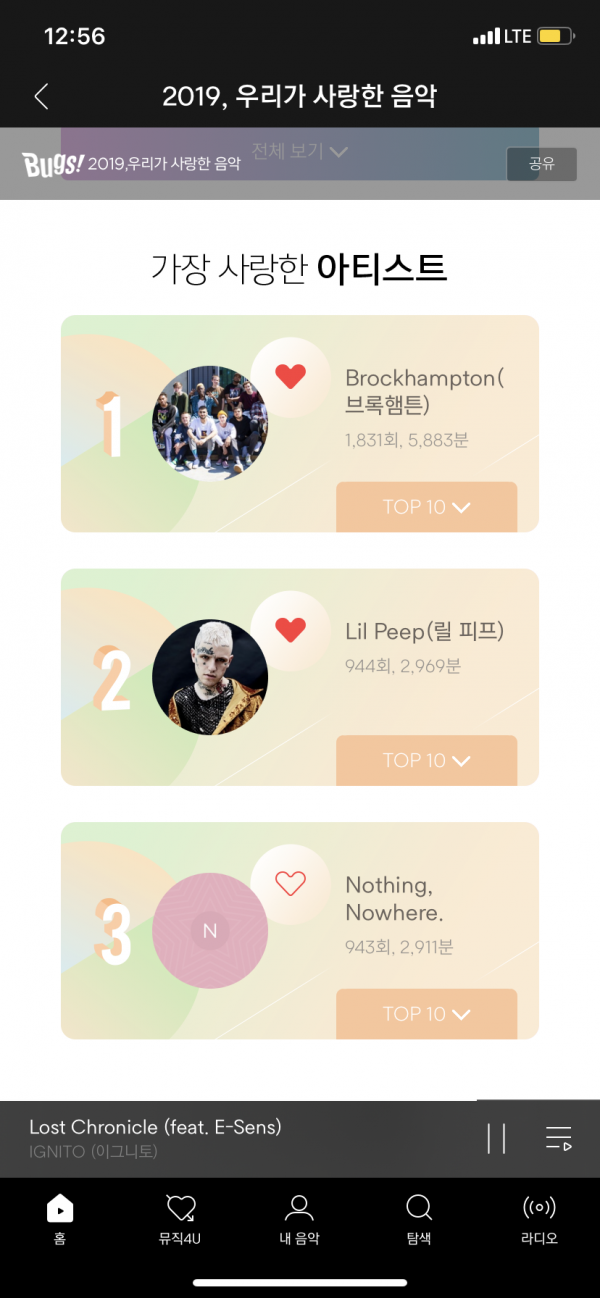Like Nothing, Nowhere. with the heart icon
Image resolution: width=600 pixels, height=1298 pixels.
click(x=290, y=883)
